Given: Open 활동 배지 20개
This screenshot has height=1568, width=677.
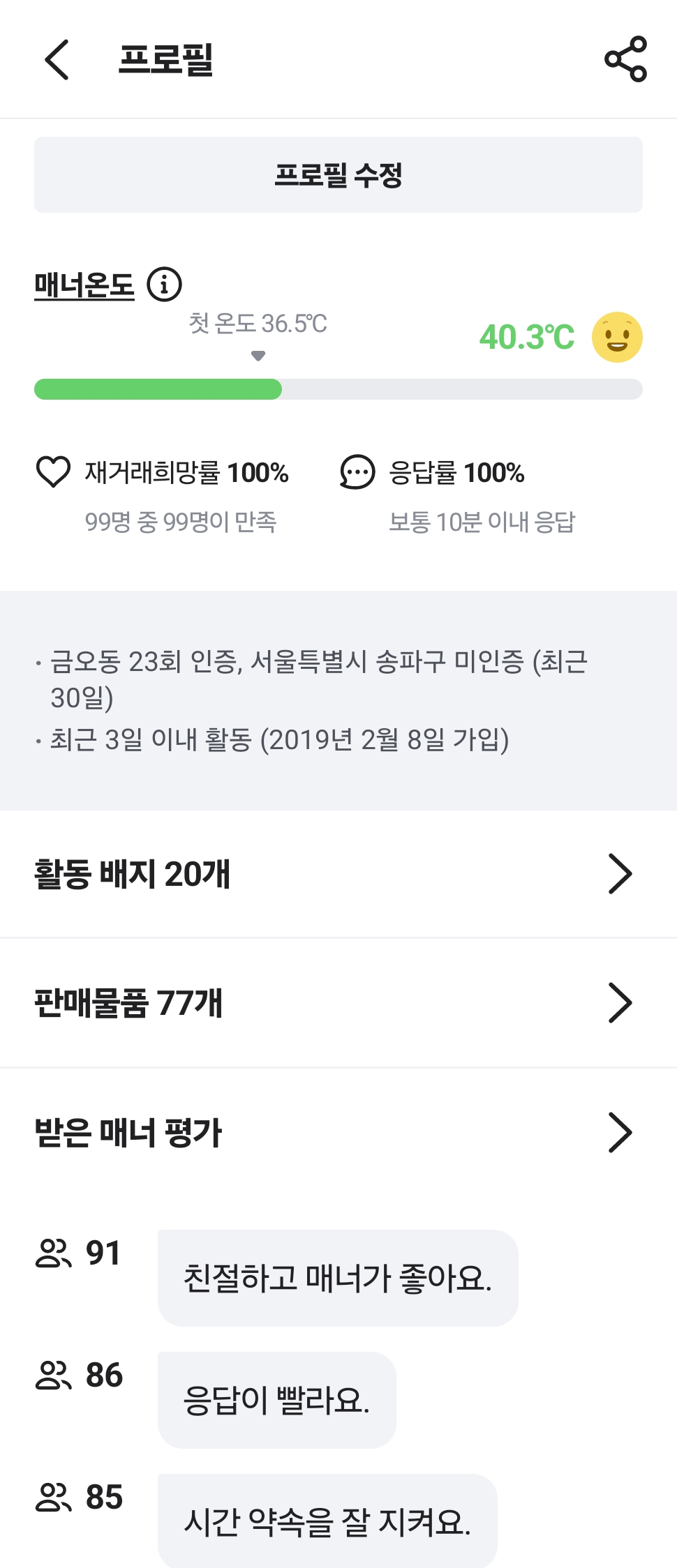Looking at the screenshot, I should coord(338,874).
